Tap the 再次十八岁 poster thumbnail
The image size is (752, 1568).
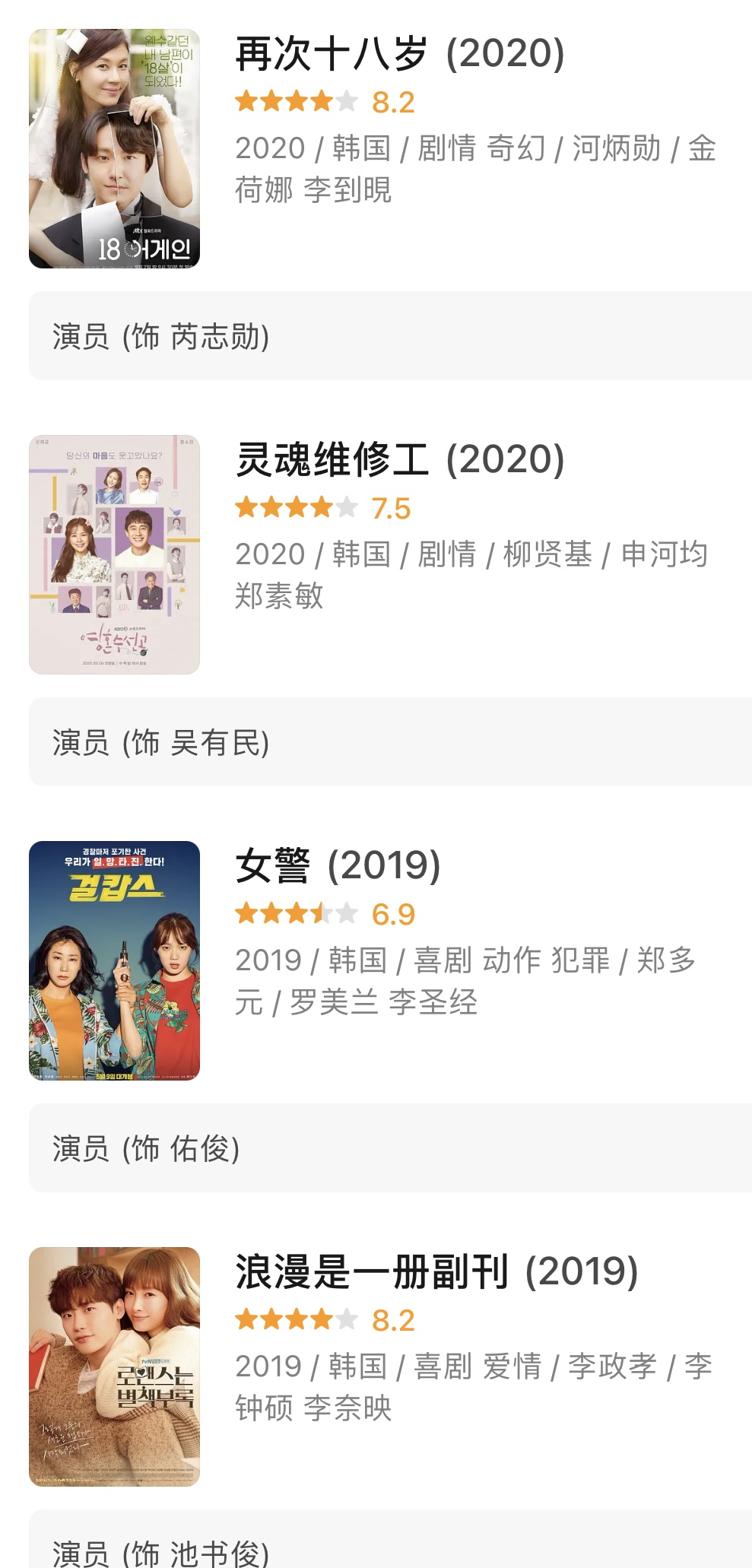coord(114,149)
